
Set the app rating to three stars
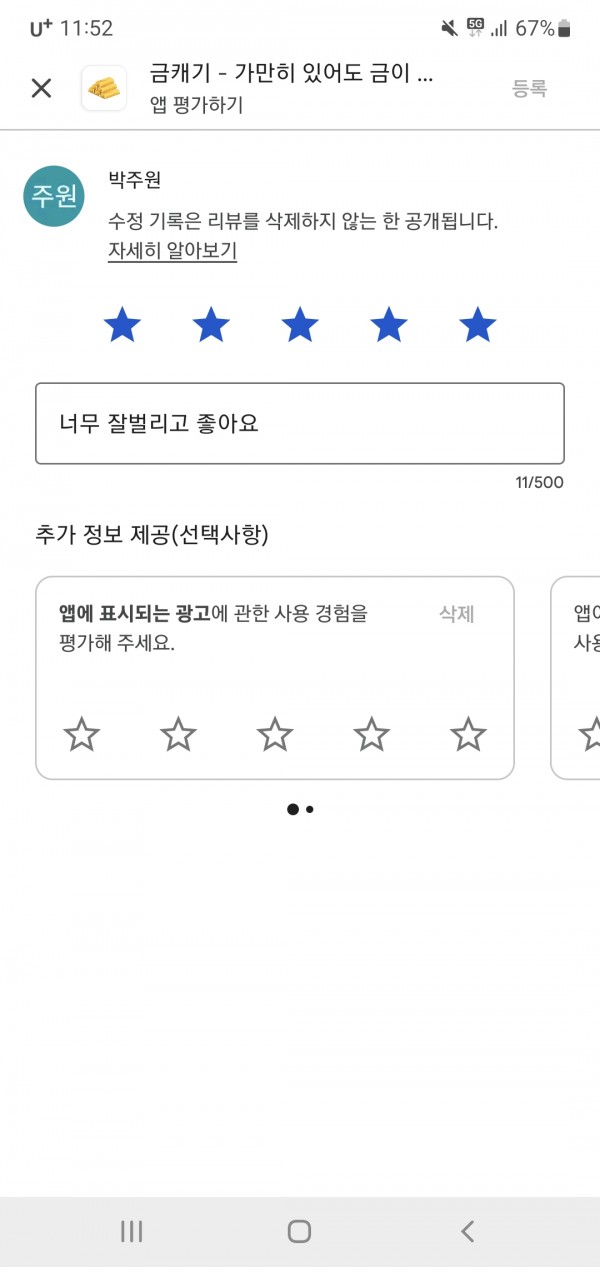[300, 325]
